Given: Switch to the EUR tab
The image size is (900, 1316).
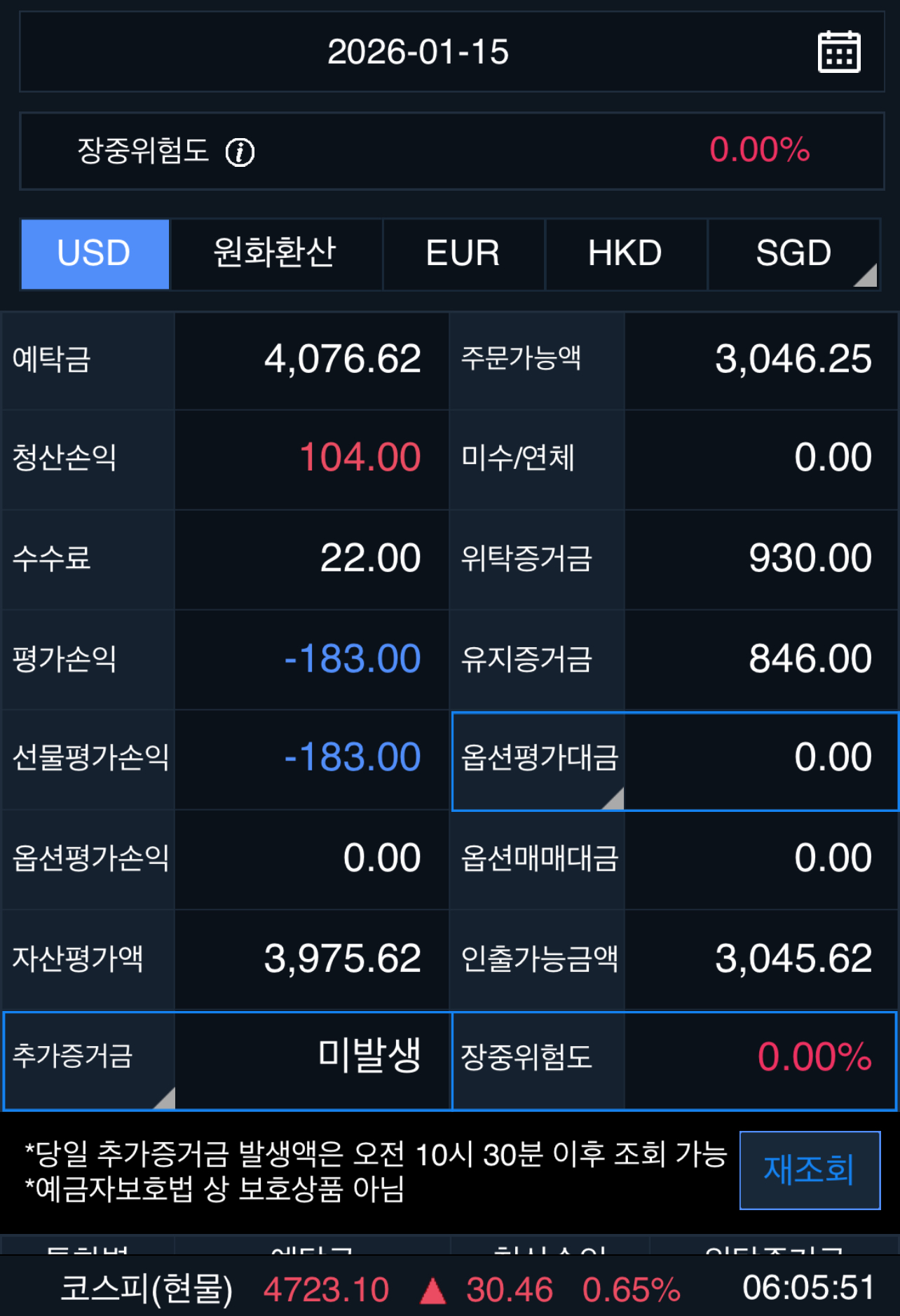Looking at the screenshot, I should click(463, 254).
